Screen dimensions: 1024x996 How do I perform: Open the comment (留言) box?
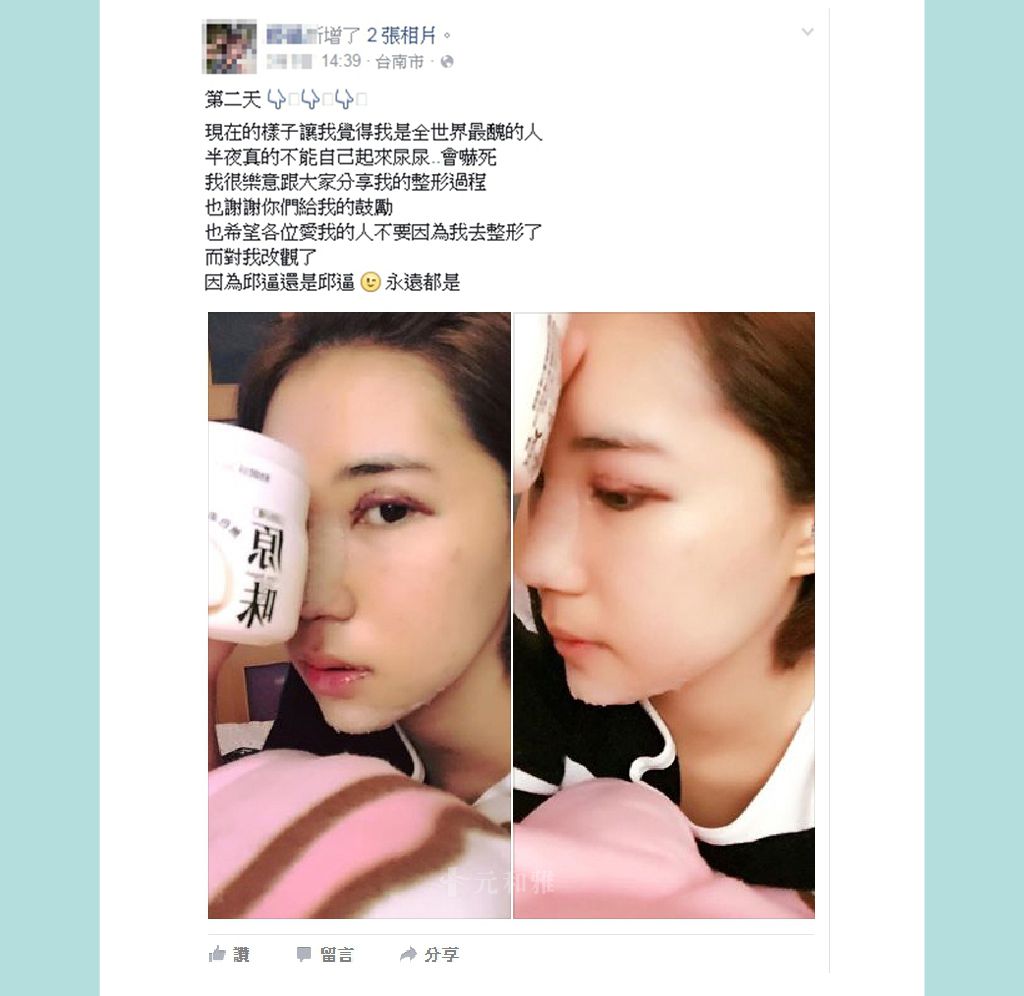(x=325, y=955)
